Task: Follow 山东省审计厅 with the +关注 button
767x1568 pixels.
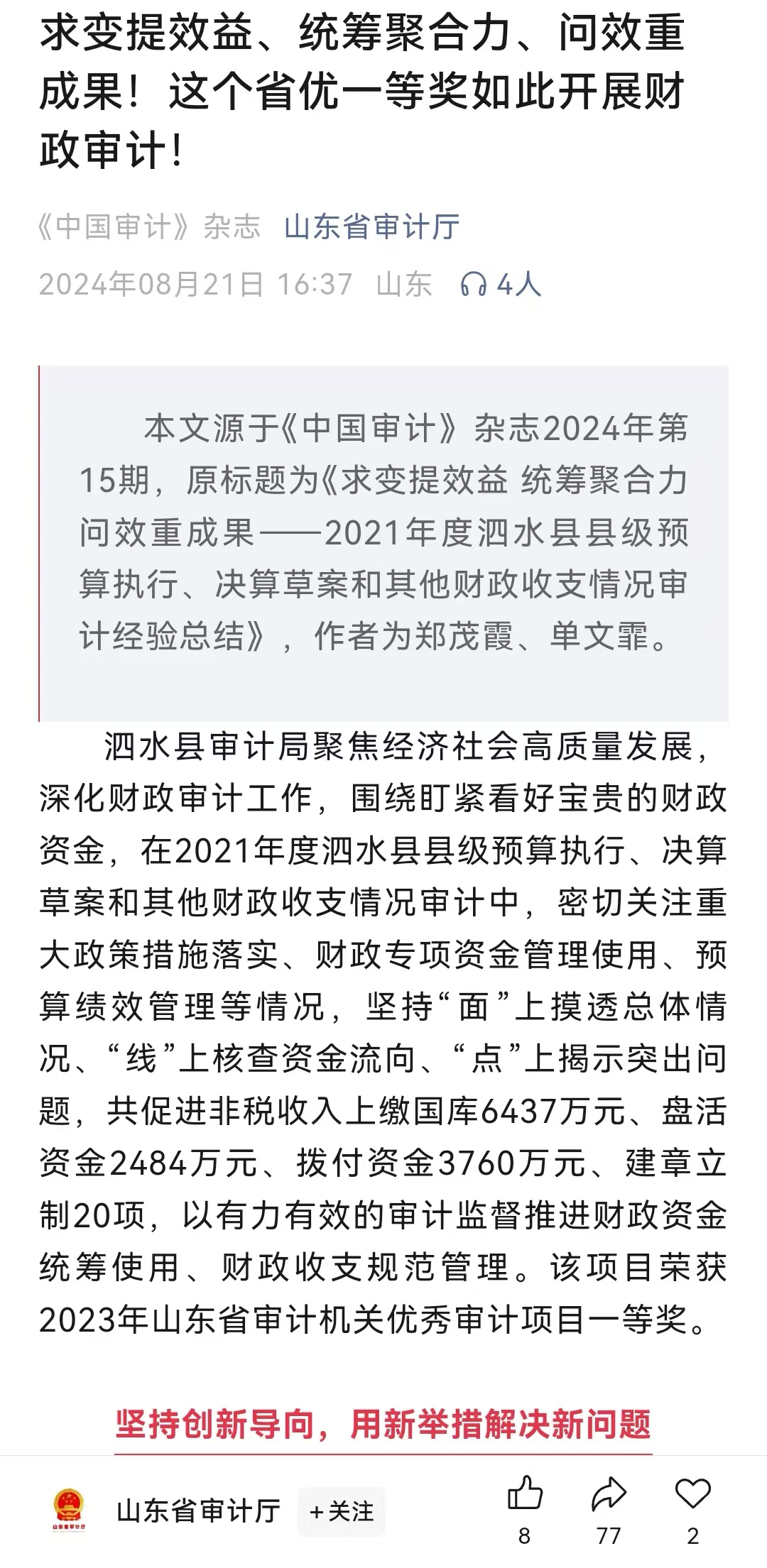Action: tap(342, 1511)
